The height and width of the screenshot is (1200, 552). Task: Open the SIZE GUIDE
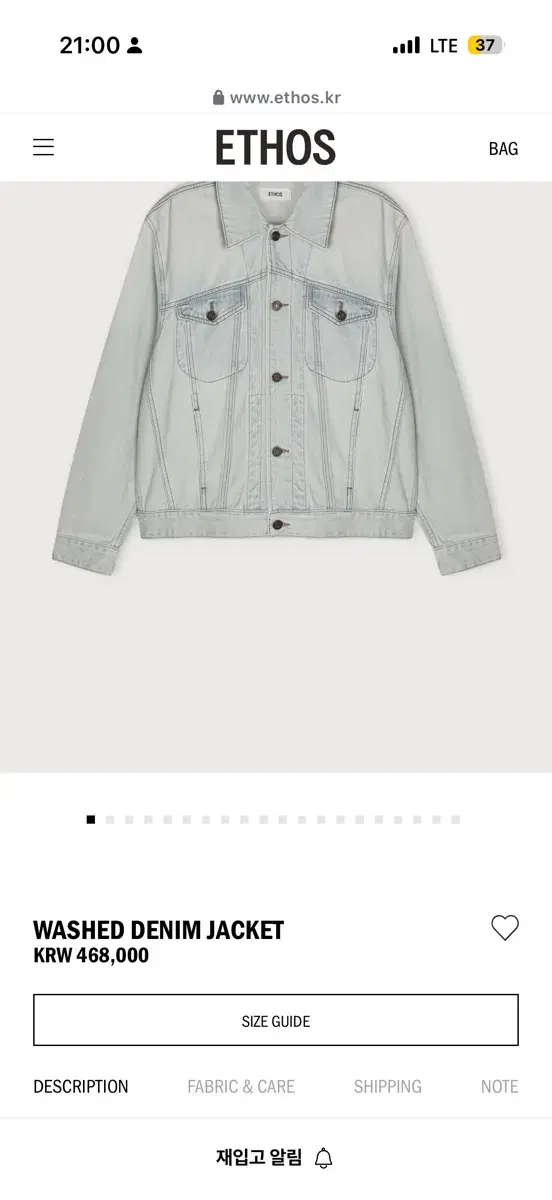(x=276, y=1021)
